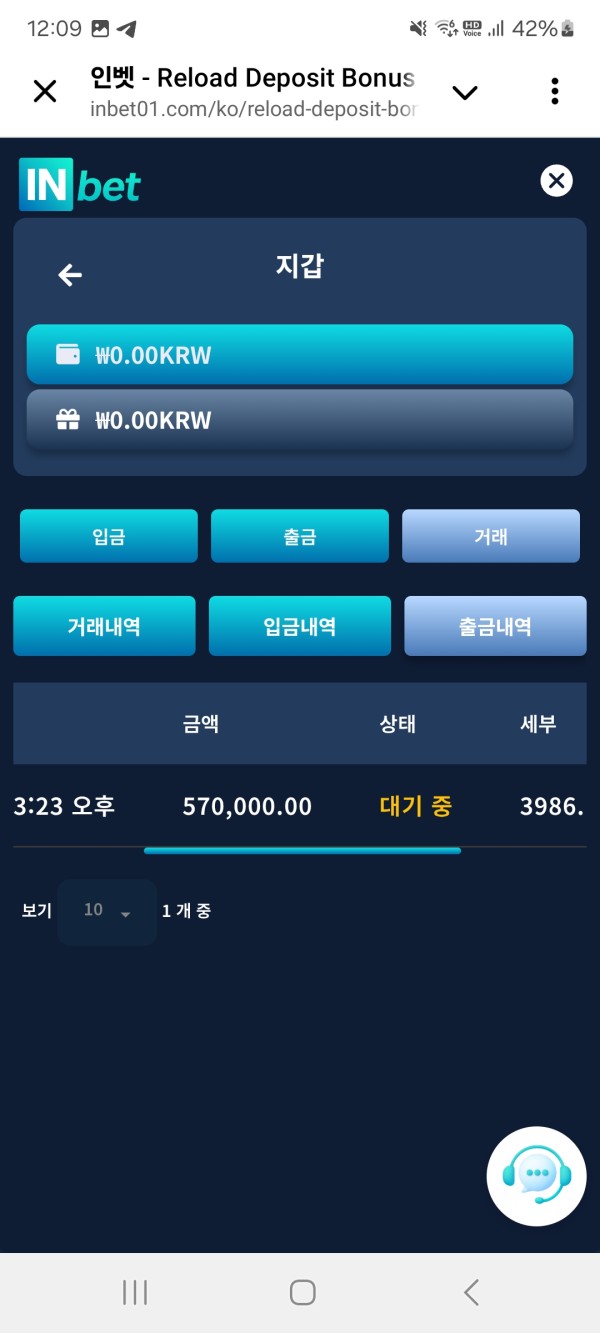Close the wallet panel
The image size is (600, 1333).
coord(556,181)
